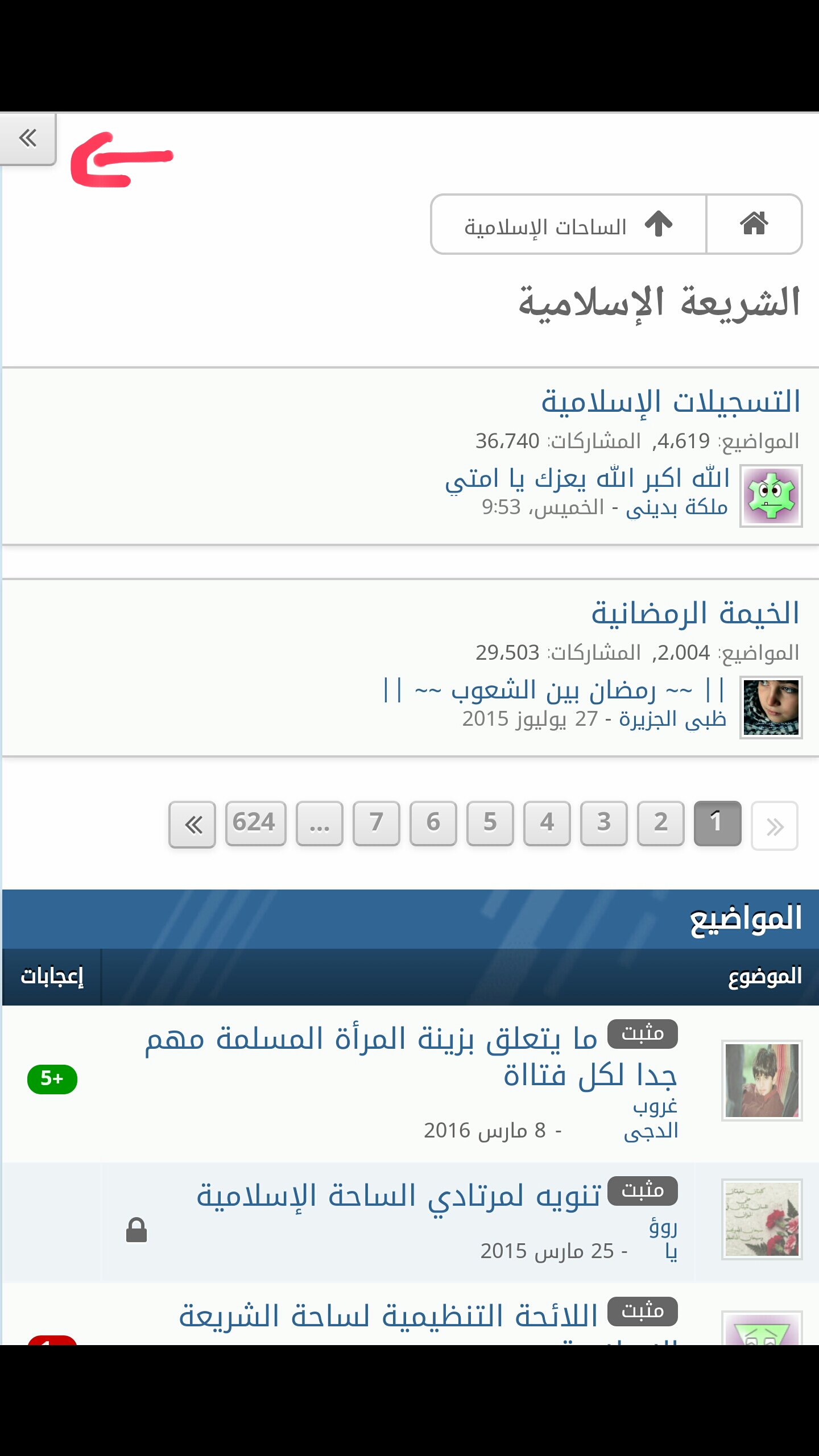Go to next page with double arrow
Screen dimensions: 819x1456
pyautogui.click(x=192, y=824)
